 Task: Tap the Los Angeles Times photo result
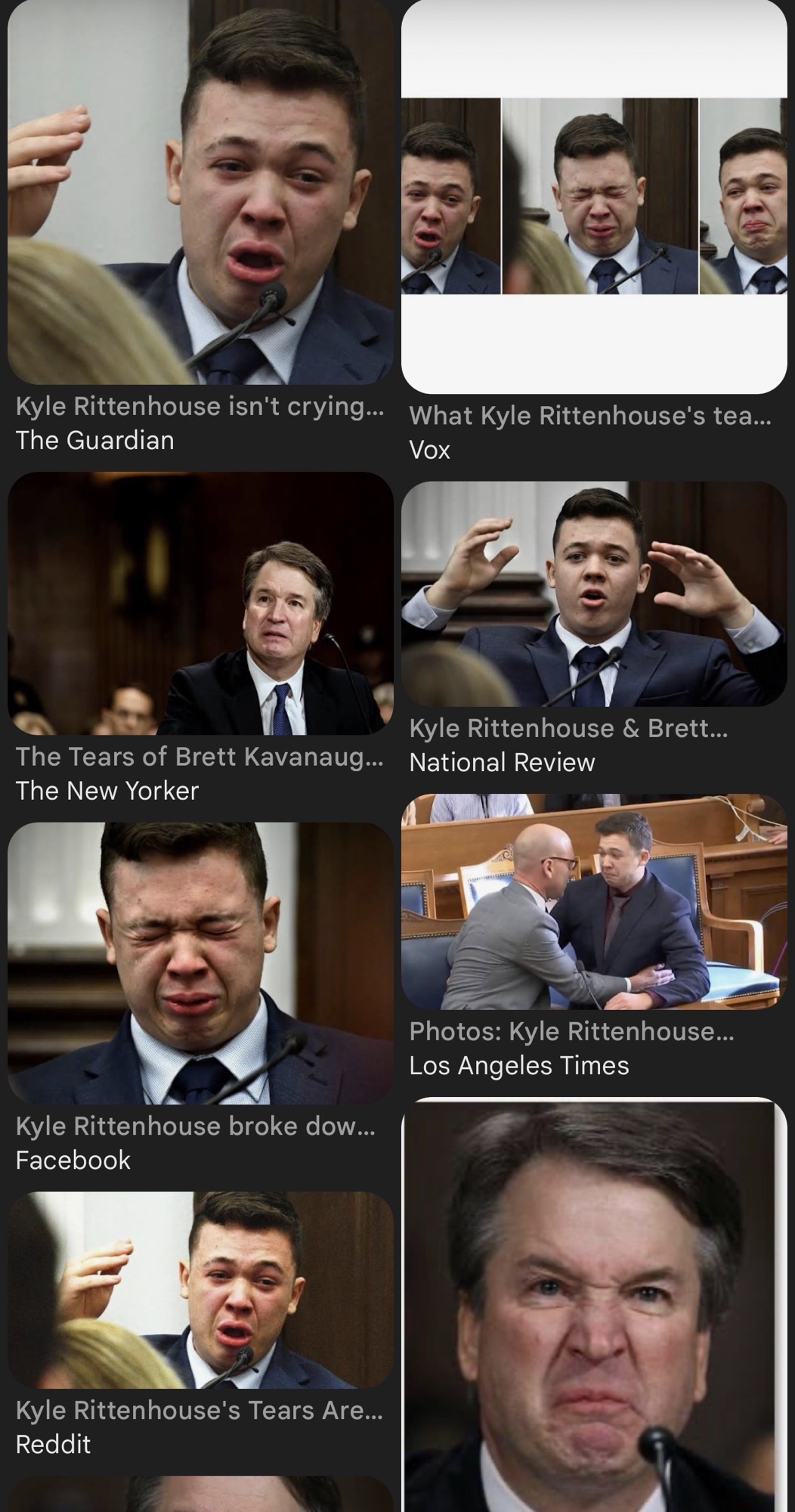point(594,901)
